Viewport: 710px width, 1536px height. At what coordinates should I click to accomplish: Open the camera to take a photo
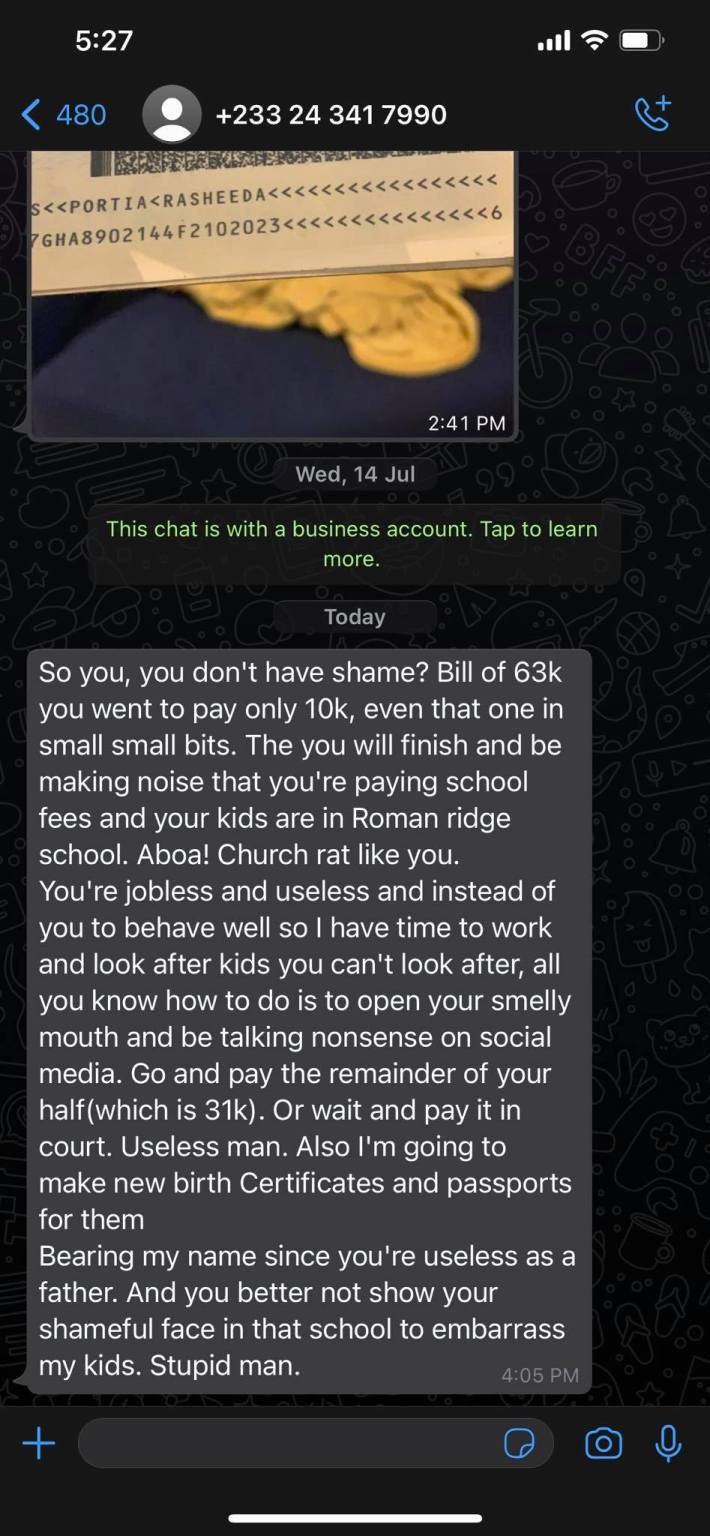tap(603, 1444)
